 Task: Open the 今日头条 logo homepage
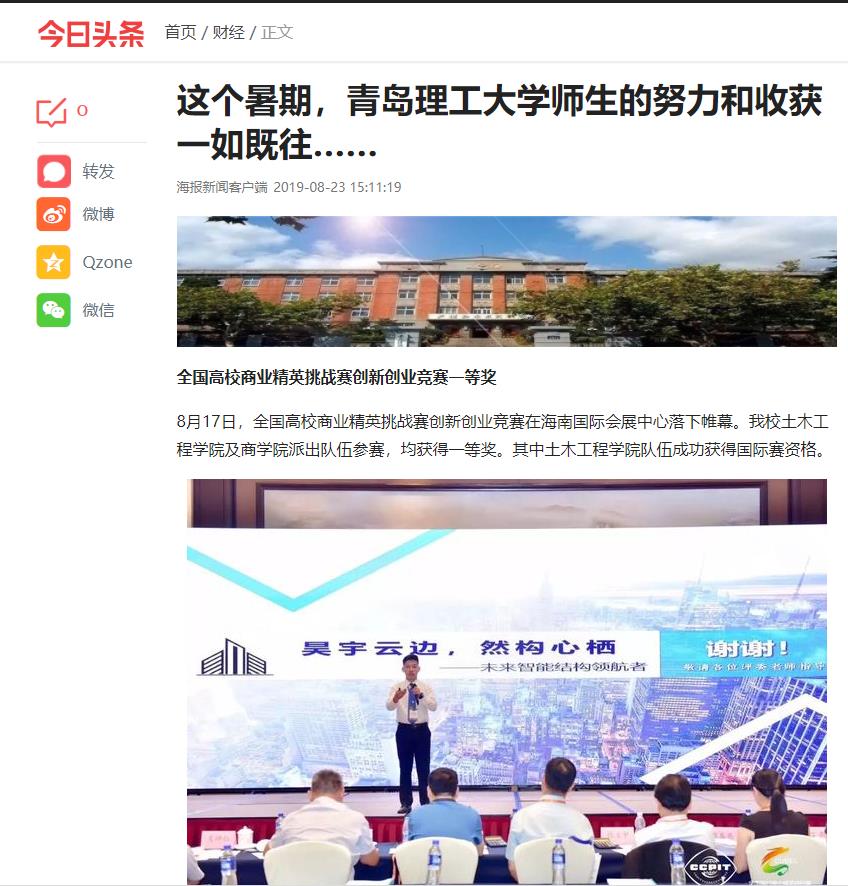(90, 33)
